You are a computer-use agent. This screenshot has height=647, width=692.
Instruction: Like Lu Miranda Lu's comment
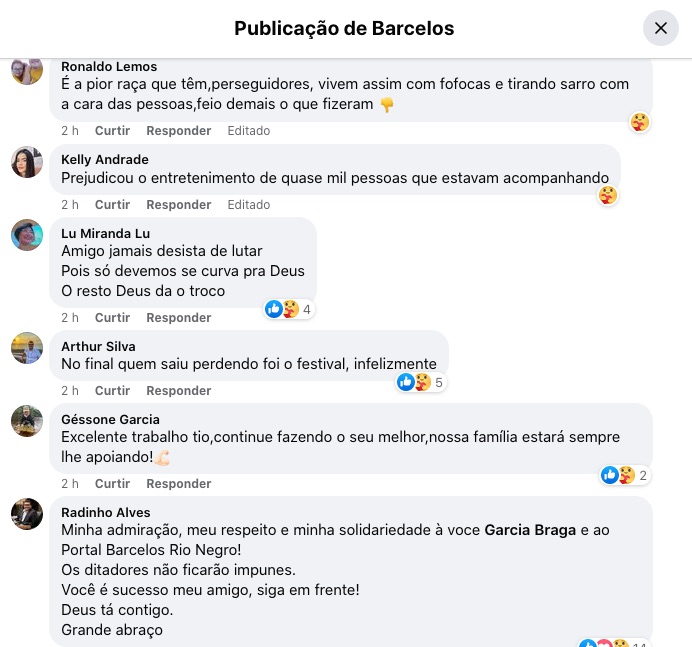coord(112,318)
